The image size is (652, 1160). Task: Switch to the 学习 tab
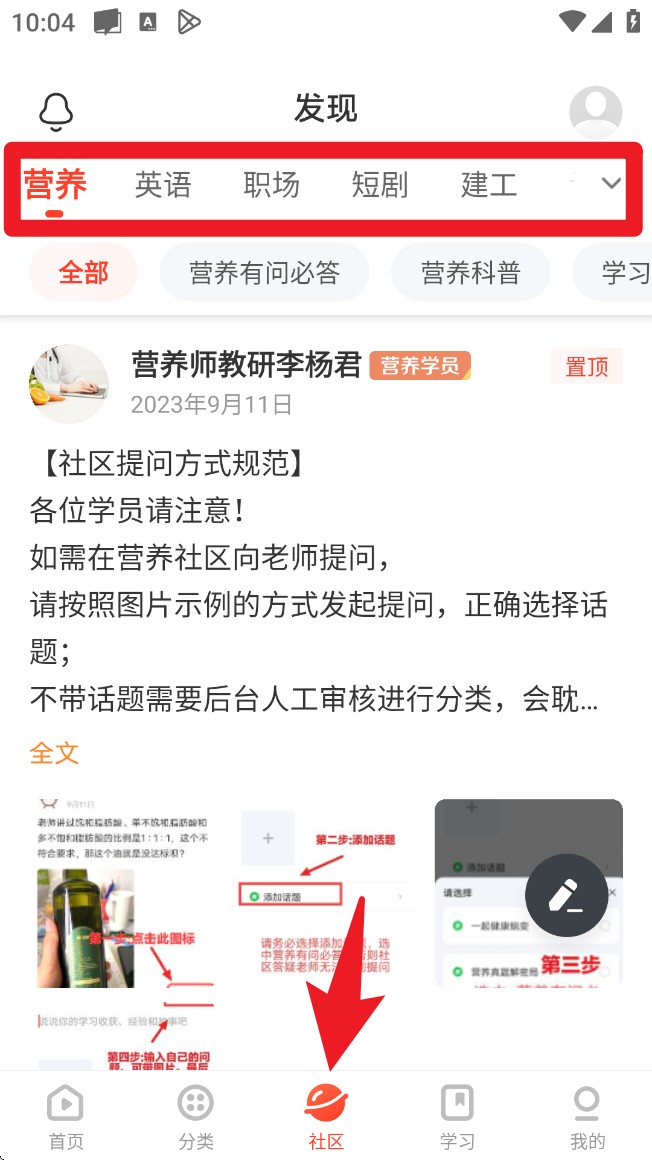457,1117
